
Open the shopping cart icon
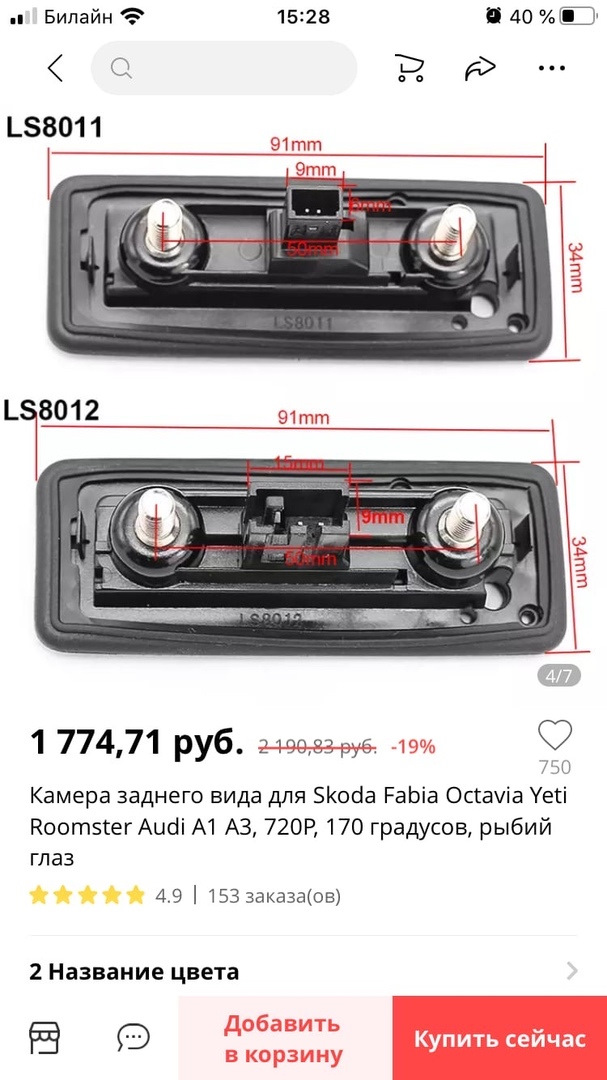coord(409,68)
